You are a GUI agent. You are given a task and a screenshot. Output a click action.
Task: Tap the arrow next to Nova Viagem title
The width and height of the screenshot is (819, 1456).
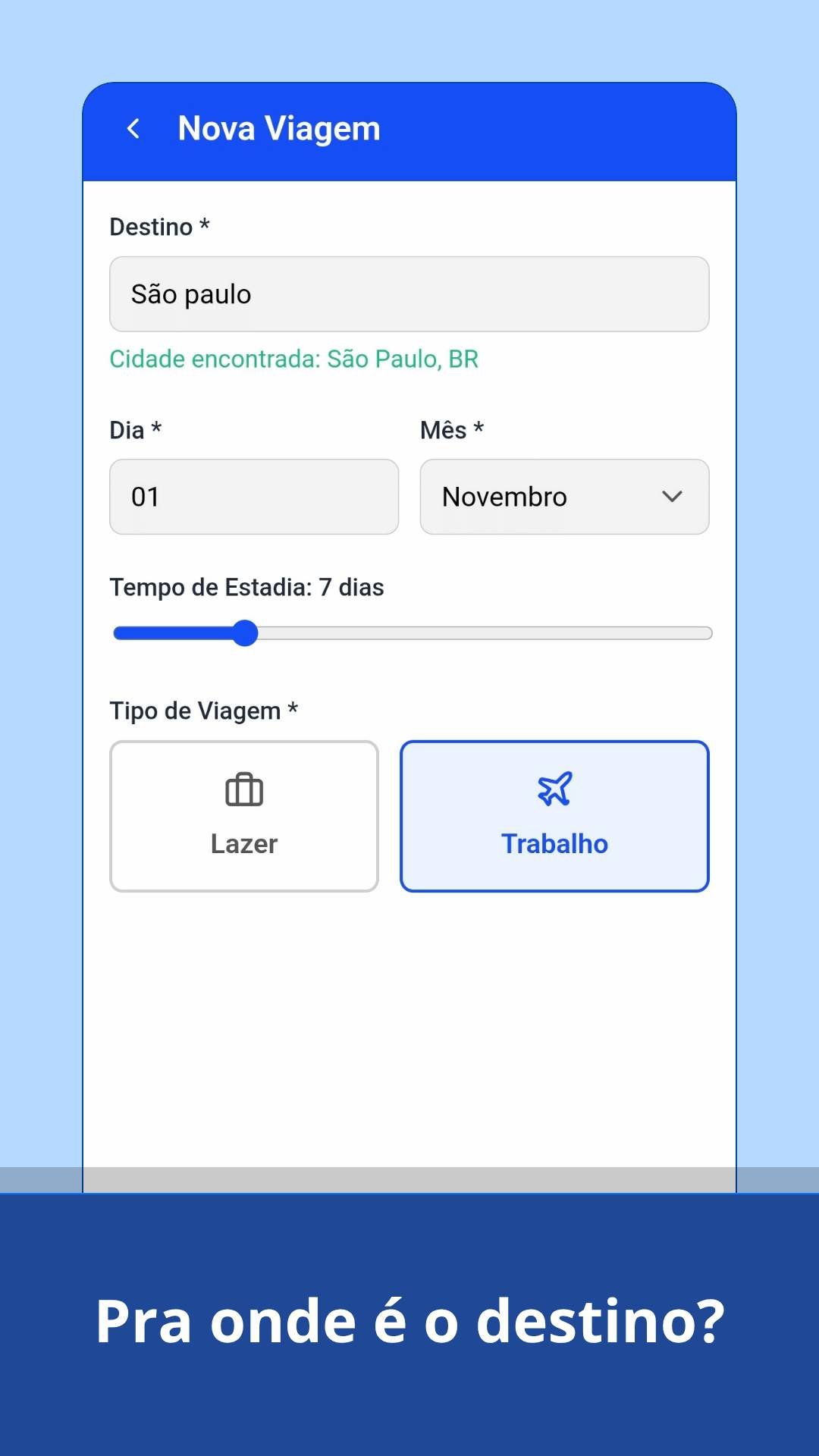click(x=133, y=128)
